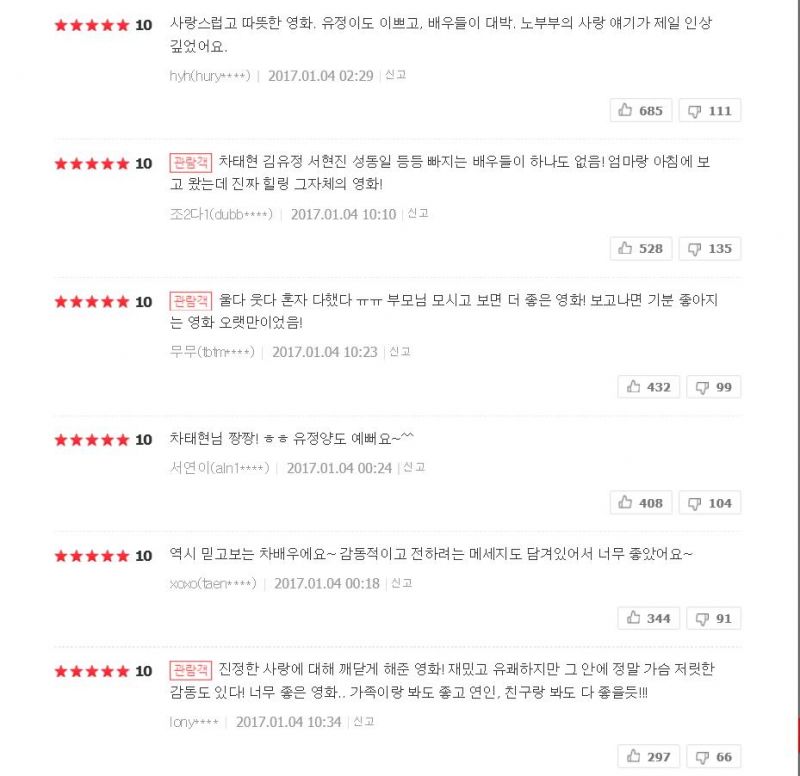800x776 pixels.
Task: Dislike the review with 135 downvotes
Action: coord(710,249)
